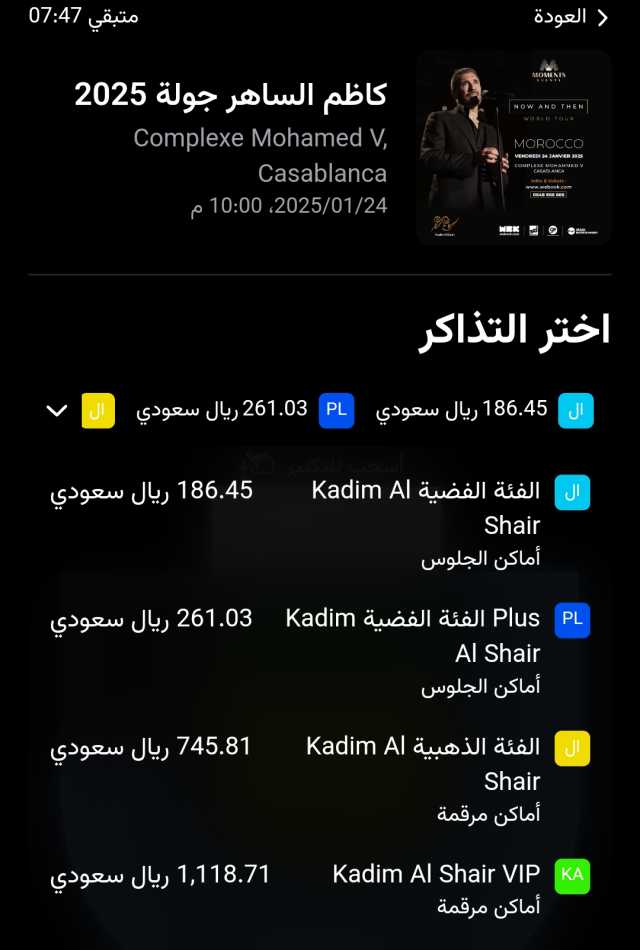Go back using العودة button
Viewport: 640px width, 950px height.
click(x=572, y=17)
